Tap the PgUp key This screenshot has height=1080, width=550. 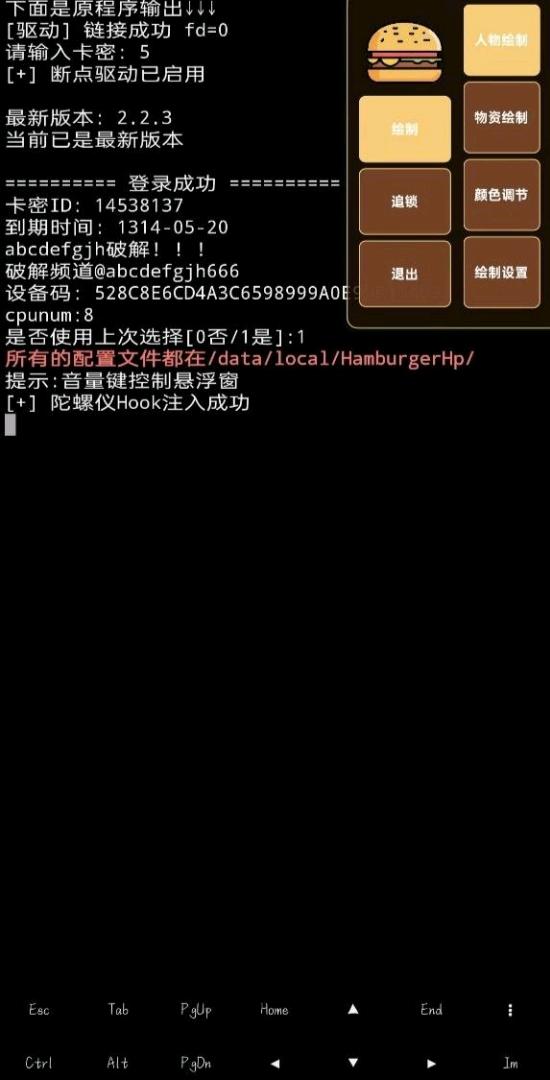click(196, 1010)
